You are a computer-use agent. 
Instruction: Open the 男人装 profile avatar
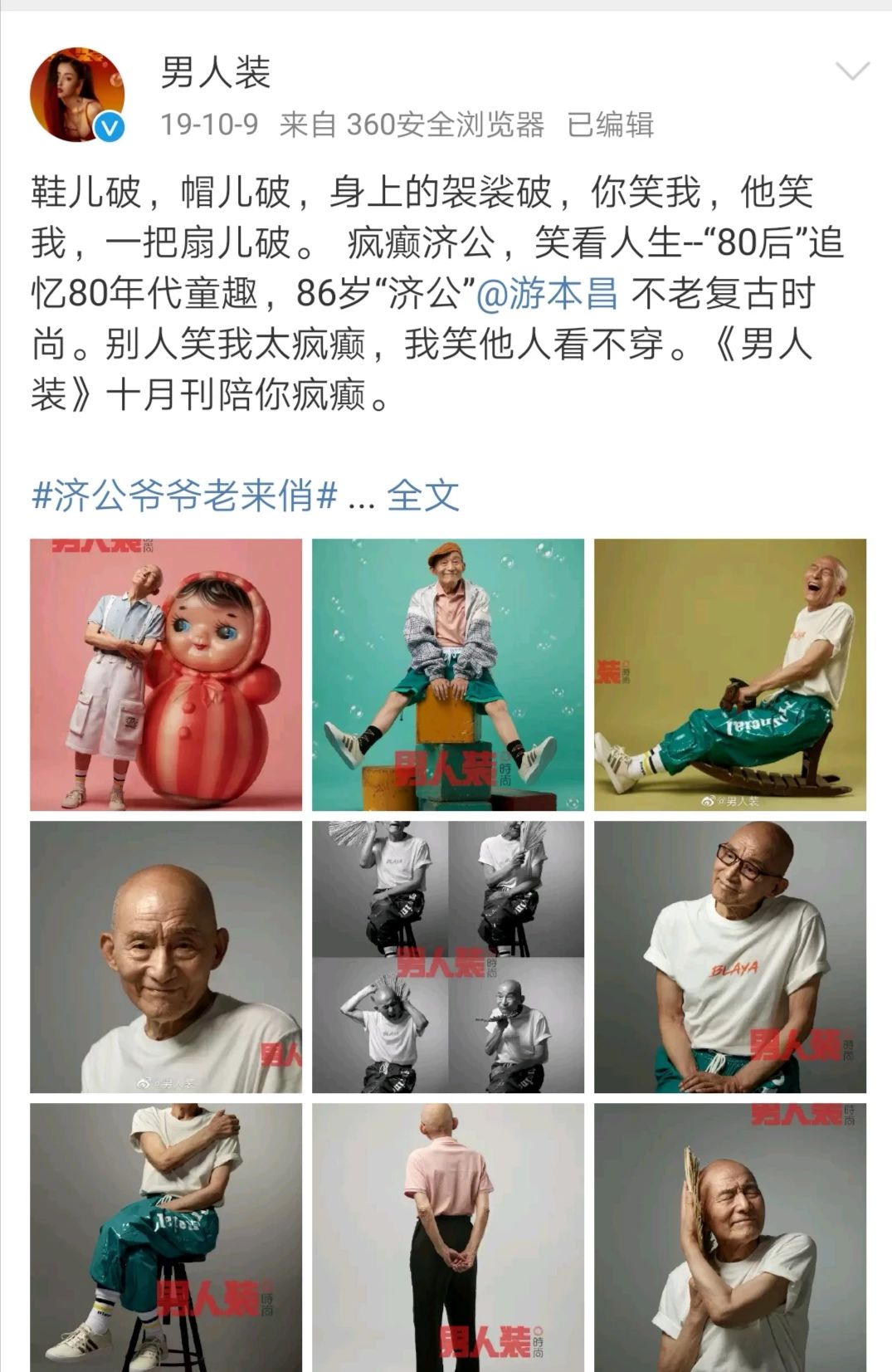pos(76,95)
